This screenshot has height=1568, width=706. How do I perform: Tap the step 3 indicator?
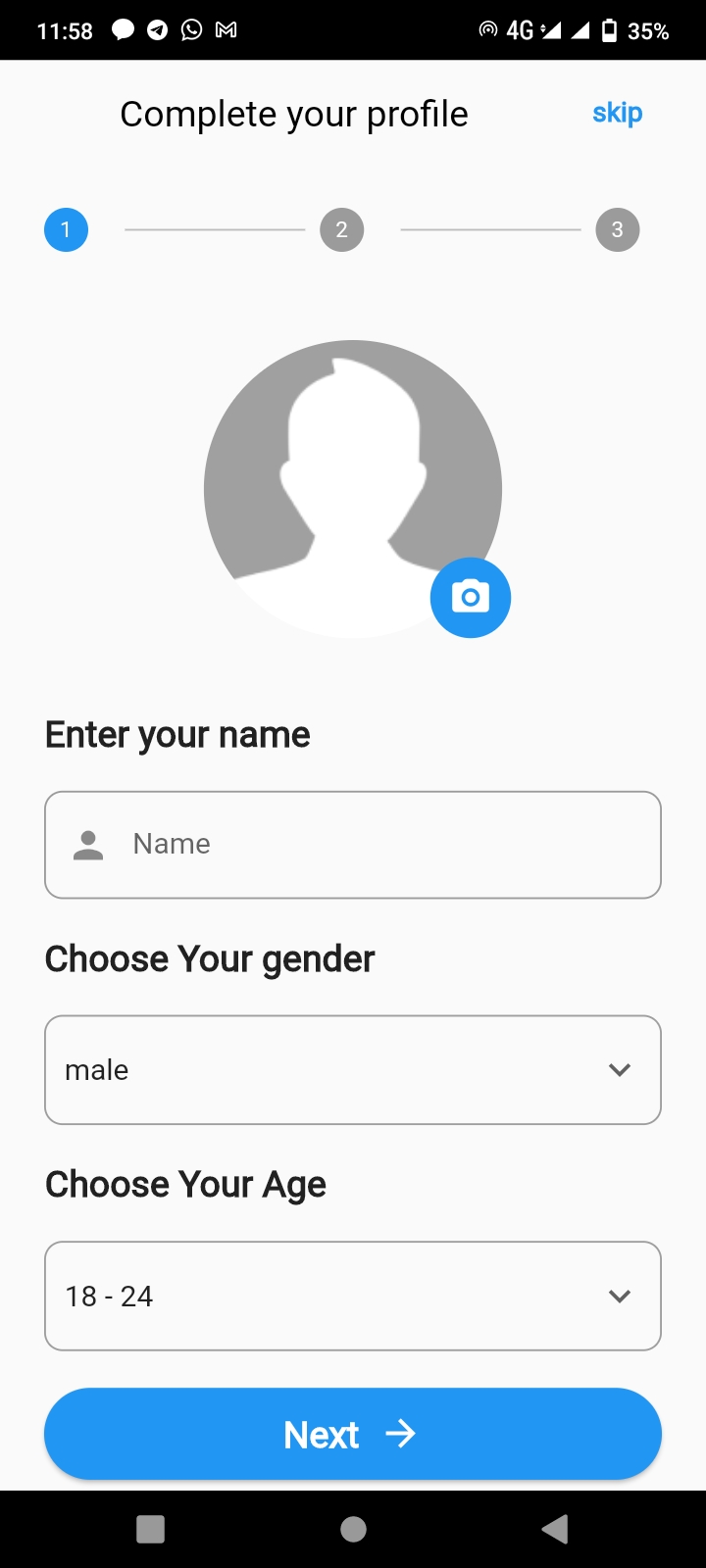[x=617, y=229]
